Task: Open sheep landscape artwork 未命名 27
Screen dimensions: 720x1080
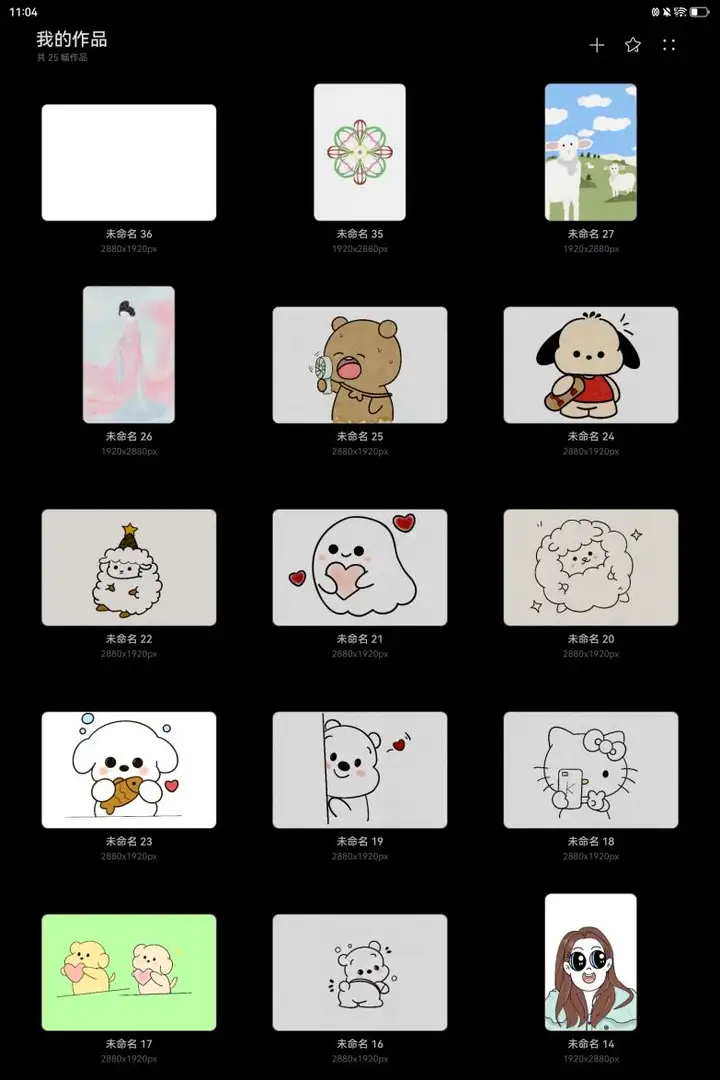Action: coord(590,152)
